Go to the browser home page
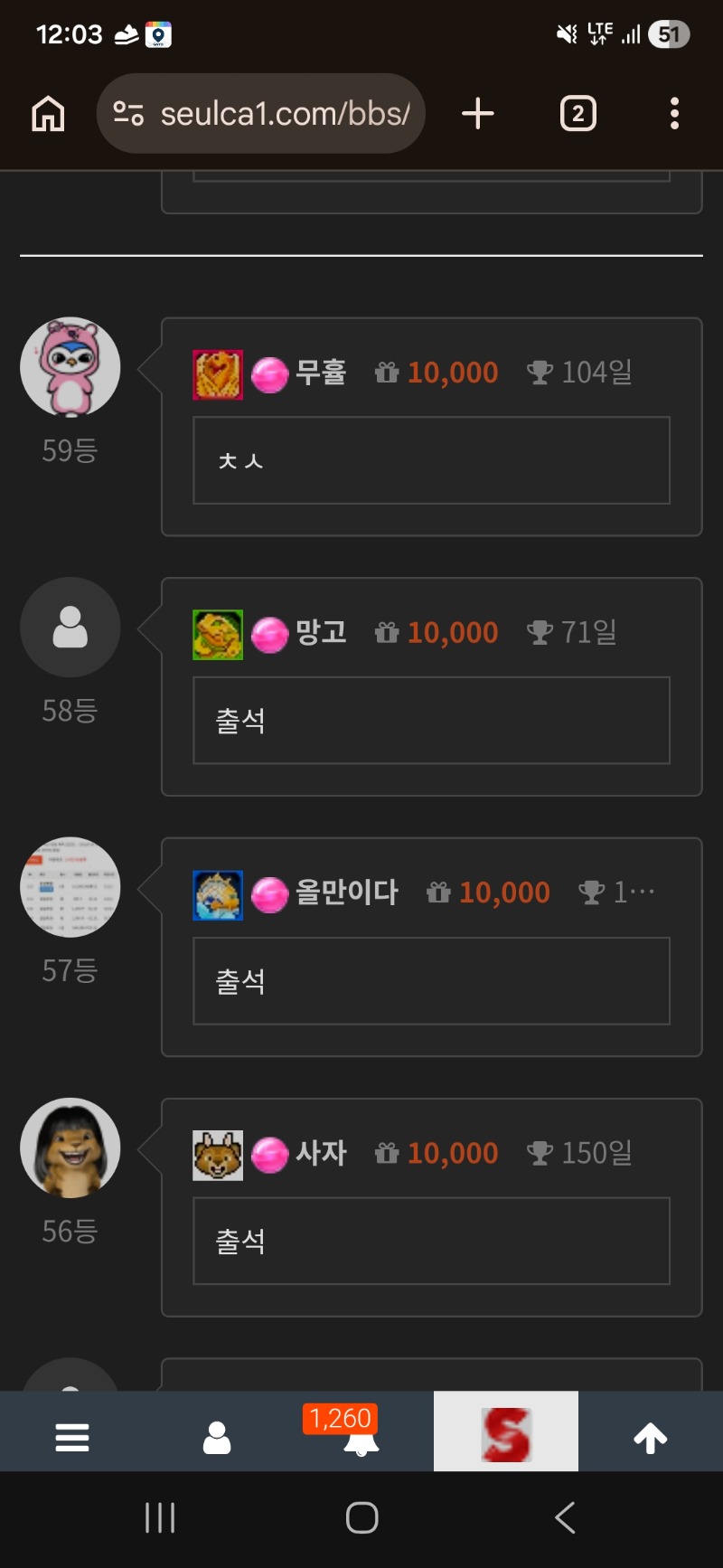The width and height of the screenshot is (723, 1568). click(48, 114)
